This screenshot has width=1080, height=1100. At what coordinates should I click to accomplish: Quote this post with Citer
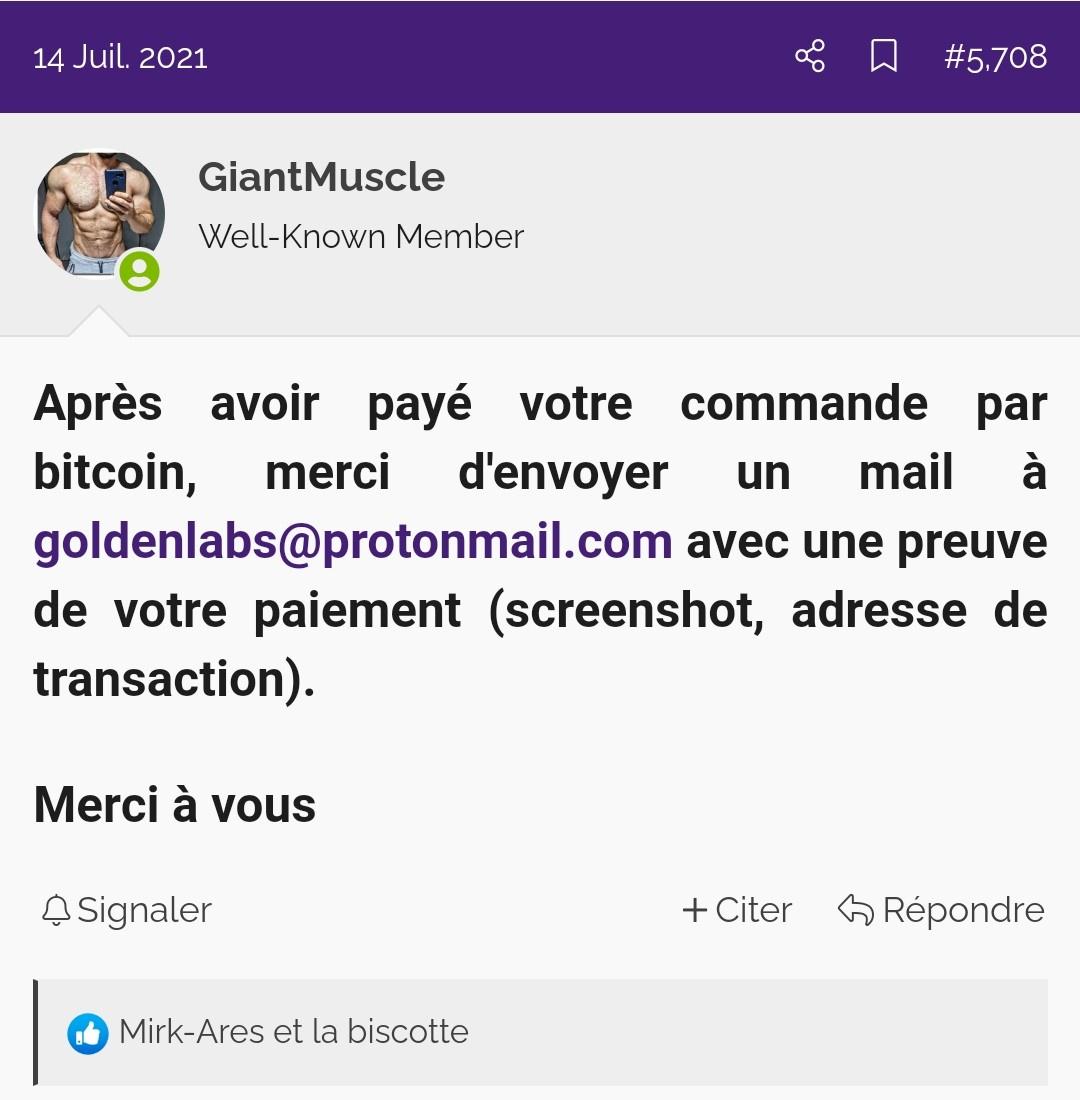tap(737, 910)
